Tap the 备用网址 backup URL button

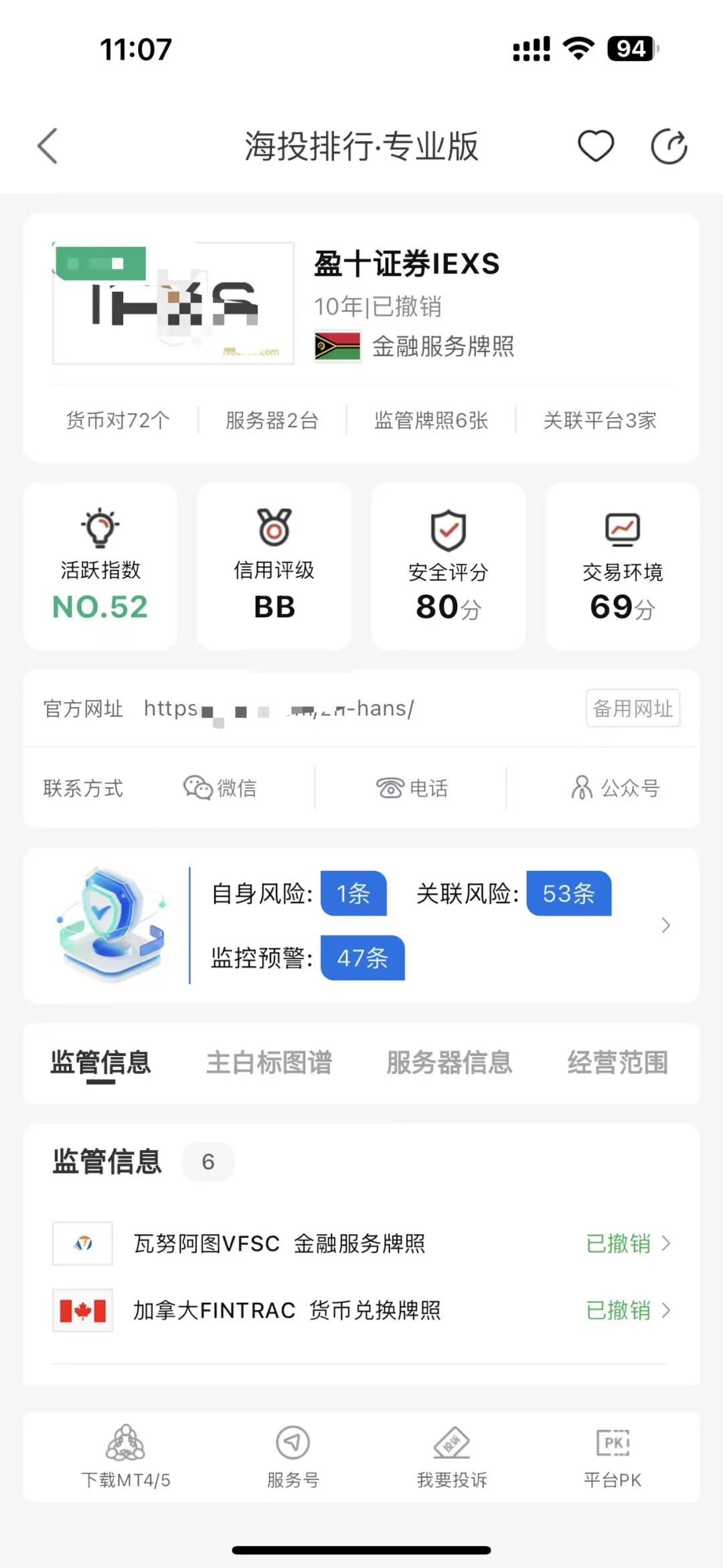[632, 709]
